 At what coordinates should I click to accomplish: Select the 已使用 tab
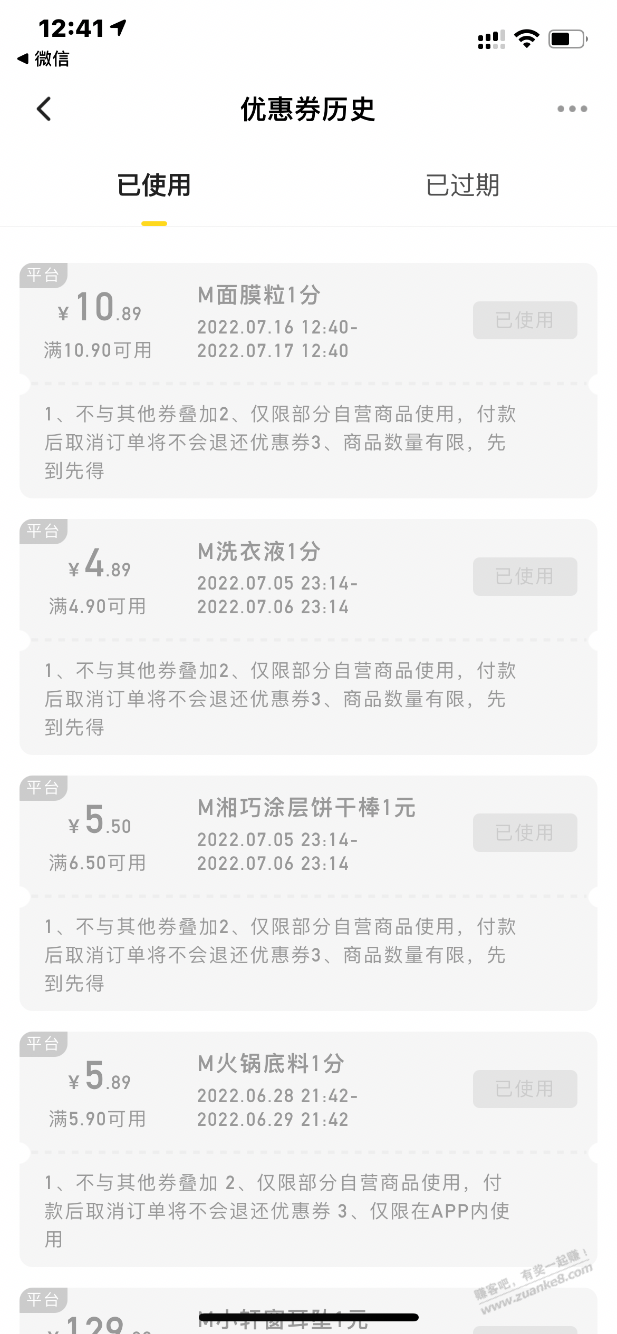click(x=154, y=186)
